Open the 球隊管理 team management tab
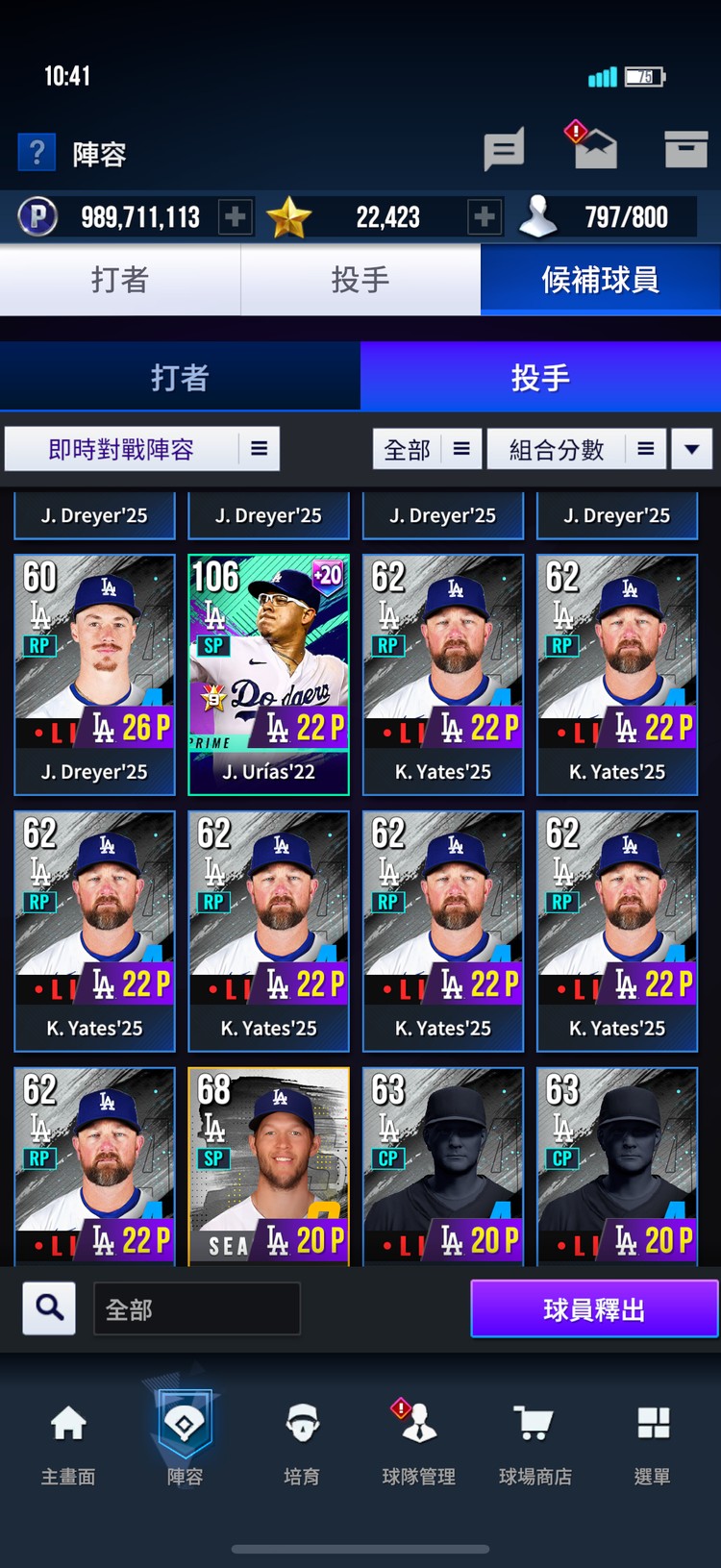Image resolution: width=721 pixels, height=1568 pixels. pyautogui.click(x=418, y=1442)
